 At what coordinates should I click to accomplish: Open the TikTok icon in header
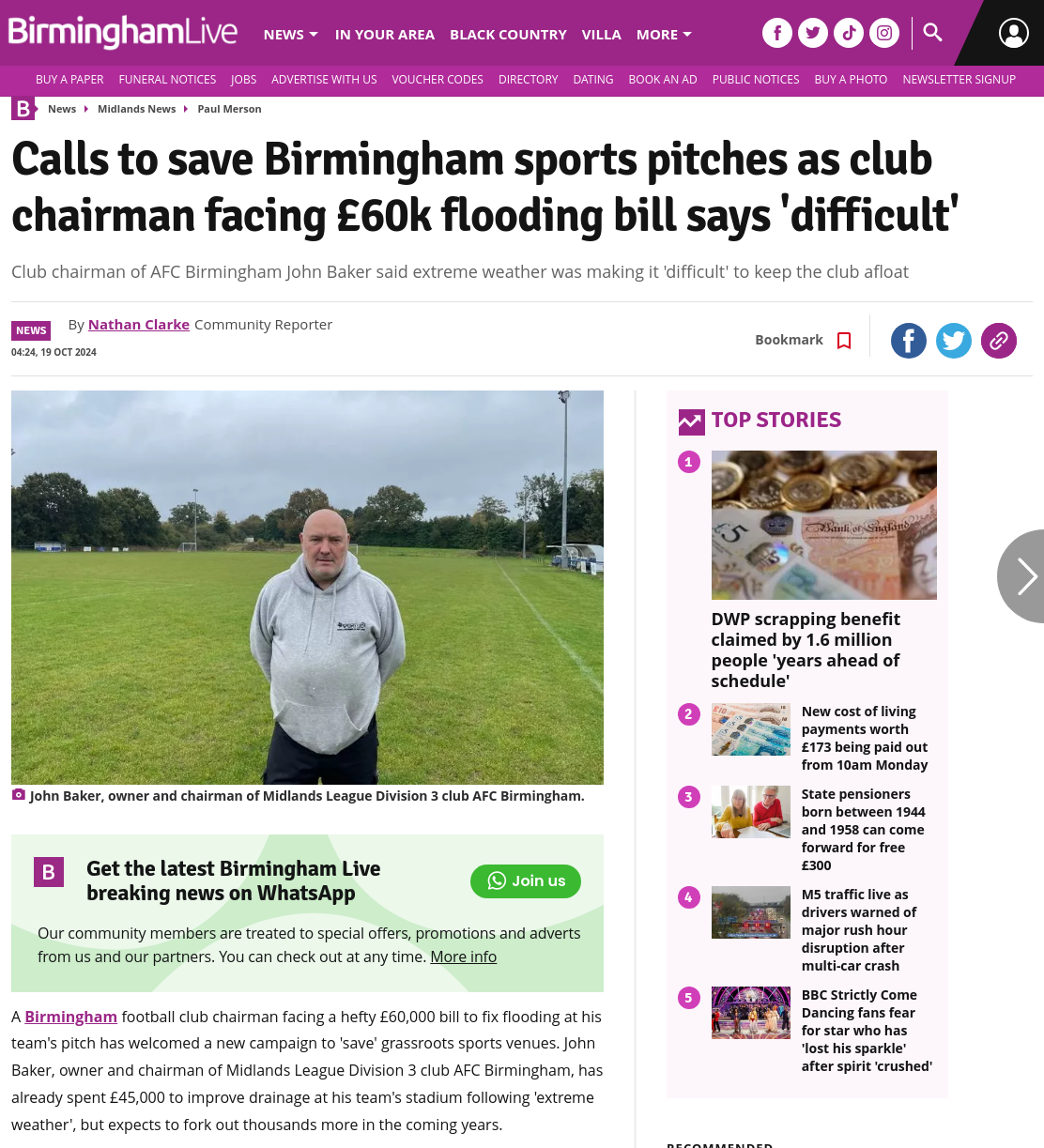tap(849, 33)
